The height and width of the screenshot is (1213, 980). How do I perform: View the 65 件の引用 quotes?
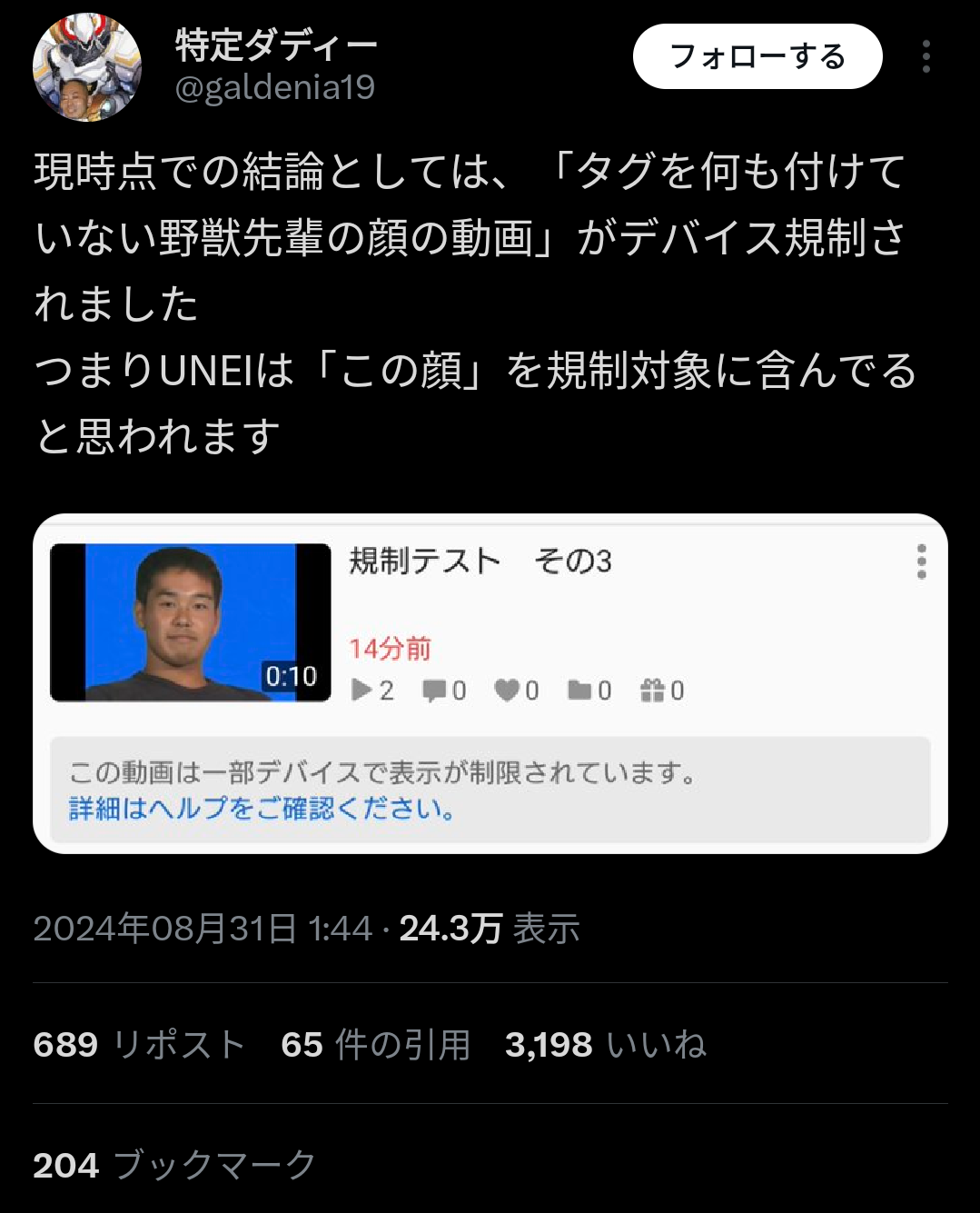tap(375, 1045)
